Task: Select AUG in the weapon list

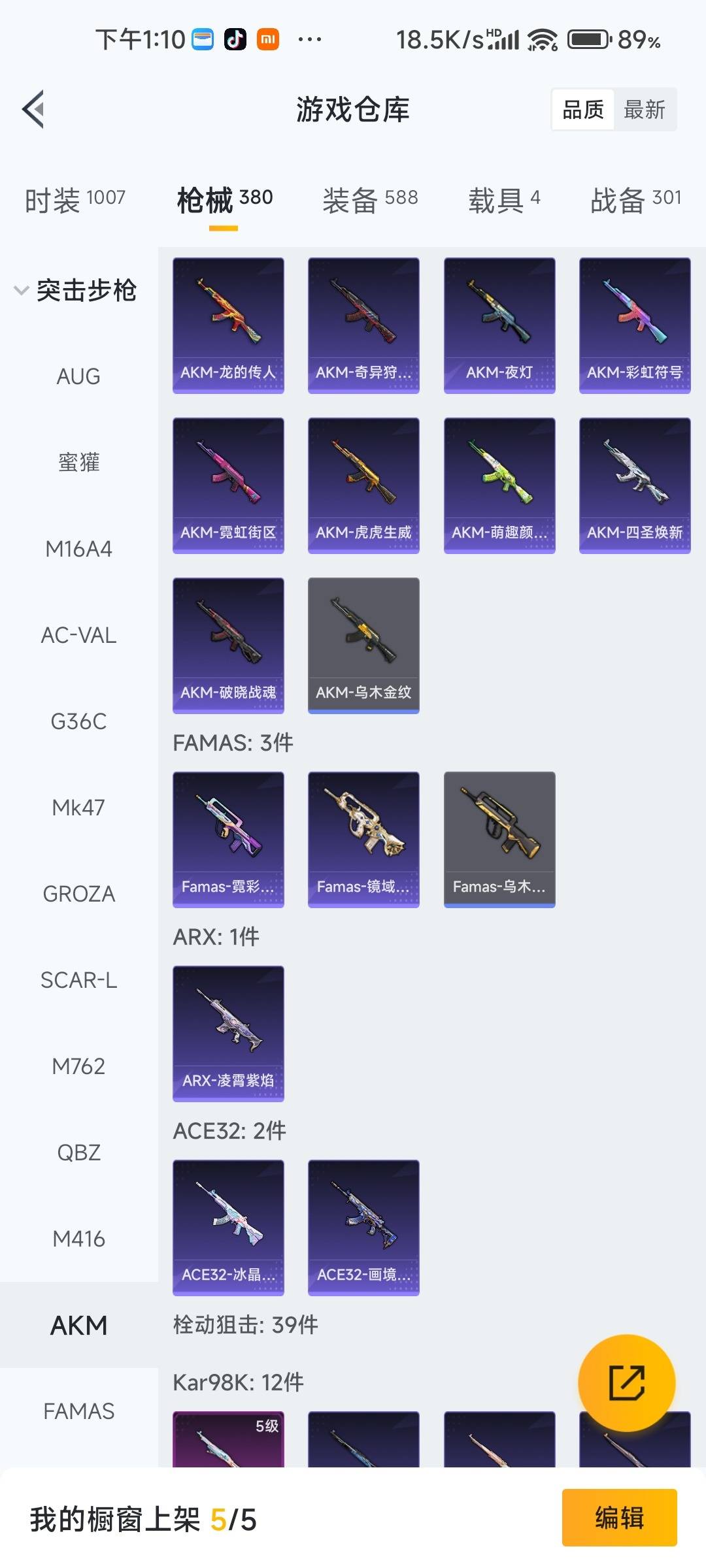Action: pyautogui.click(x=78, y=376)
